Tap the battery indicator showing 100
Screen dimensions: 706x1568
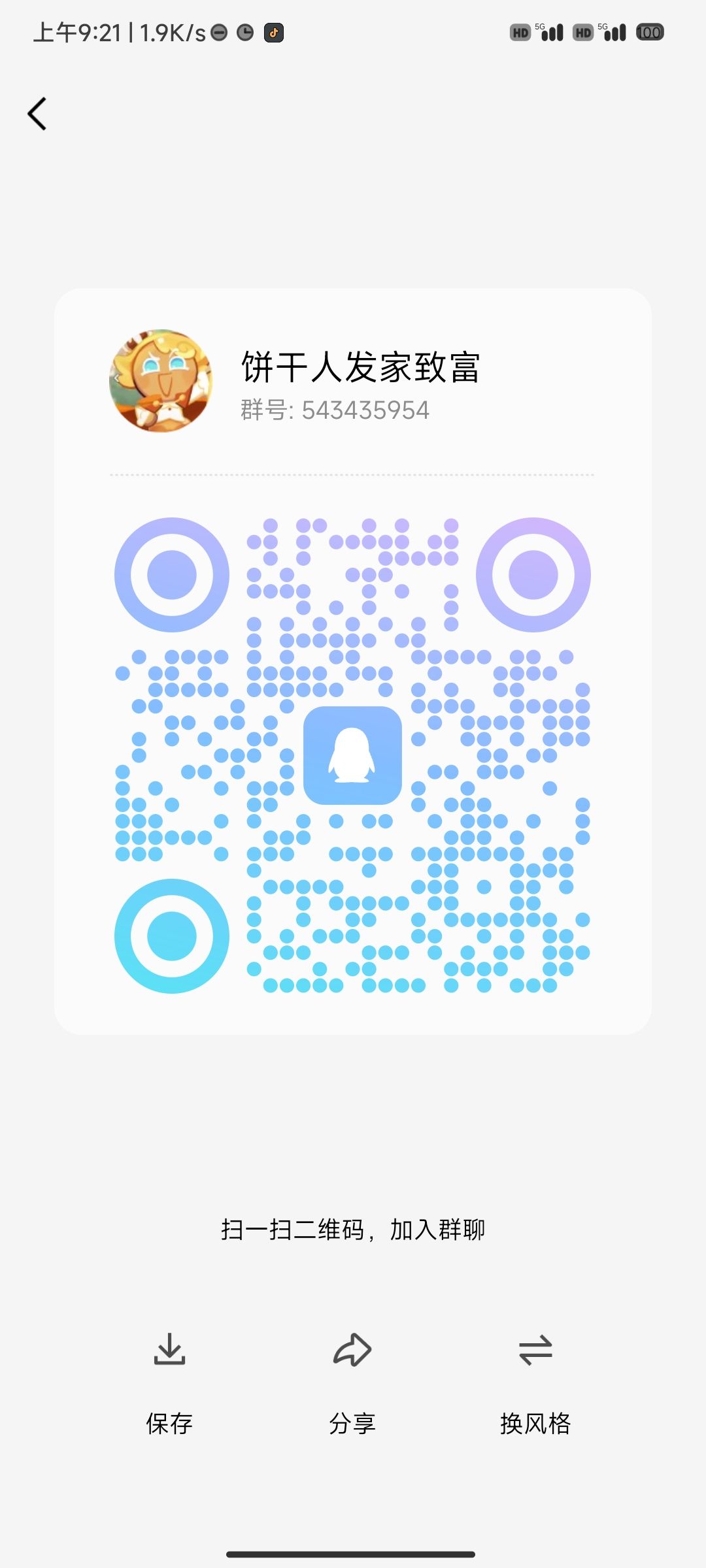point(649,31)
